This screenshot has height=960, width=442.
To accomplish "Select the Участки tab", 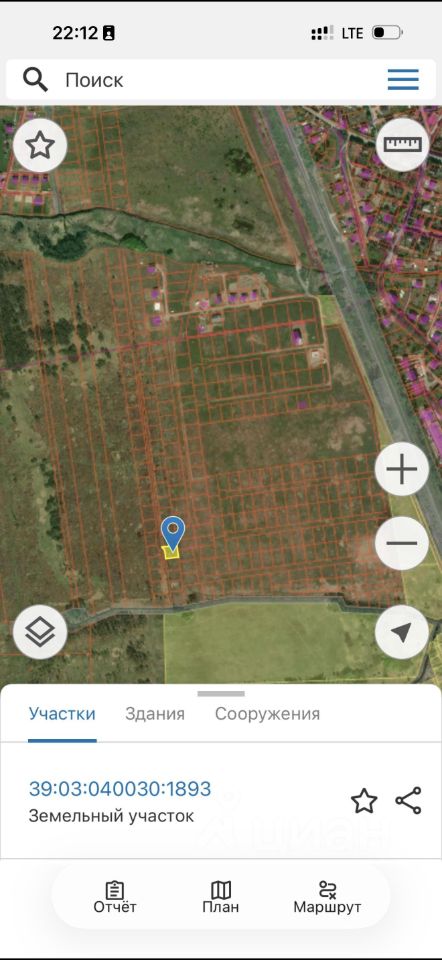I will pos(62,714).
